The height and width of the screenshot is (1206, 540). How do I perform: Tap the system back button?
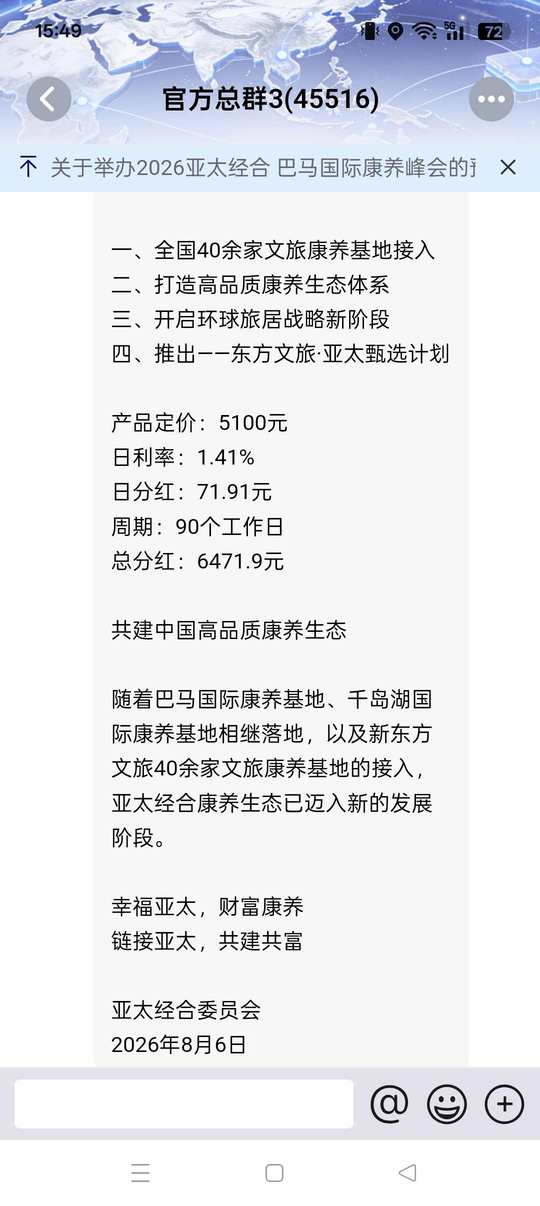click(x=407, y=1173)
